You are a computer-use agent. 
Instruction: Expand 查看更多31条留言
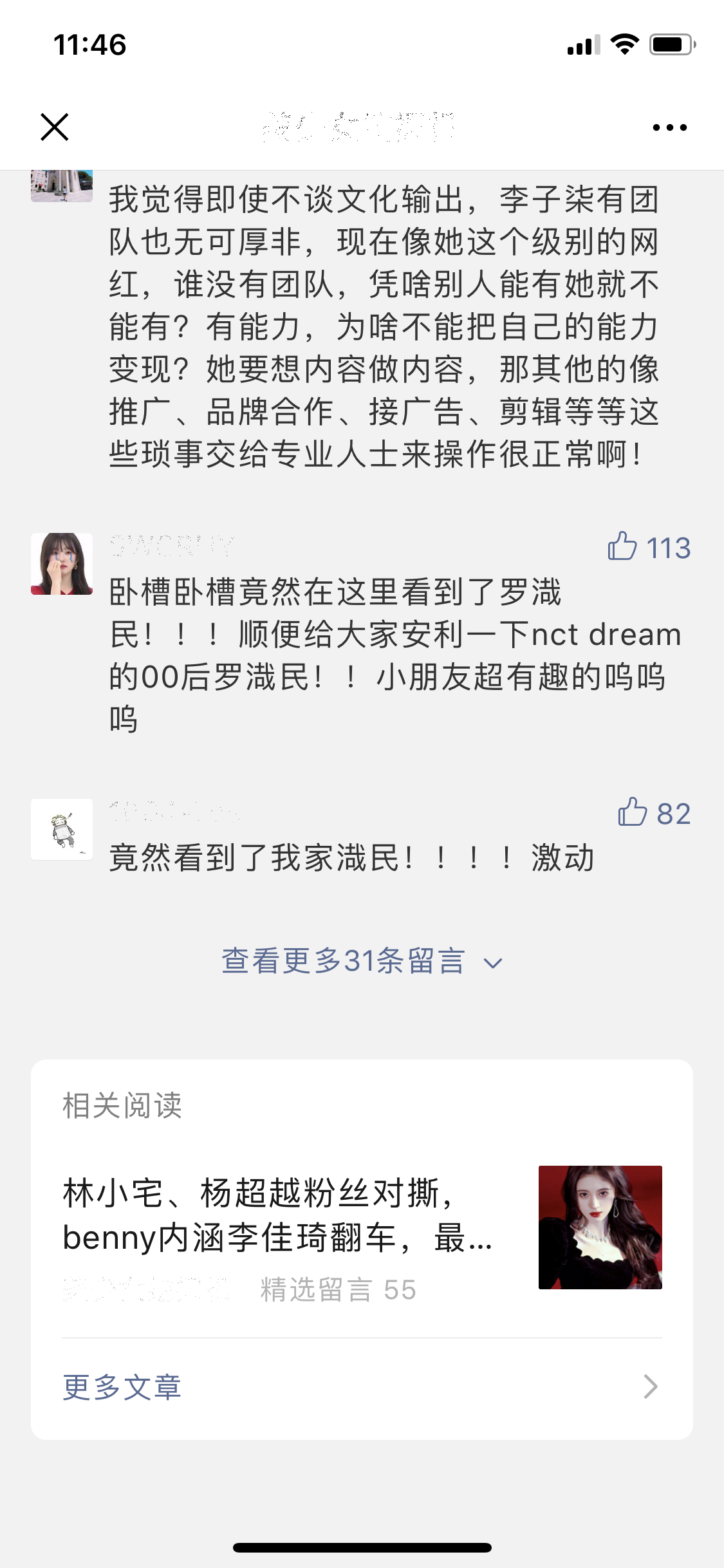(x=362, y=962)
